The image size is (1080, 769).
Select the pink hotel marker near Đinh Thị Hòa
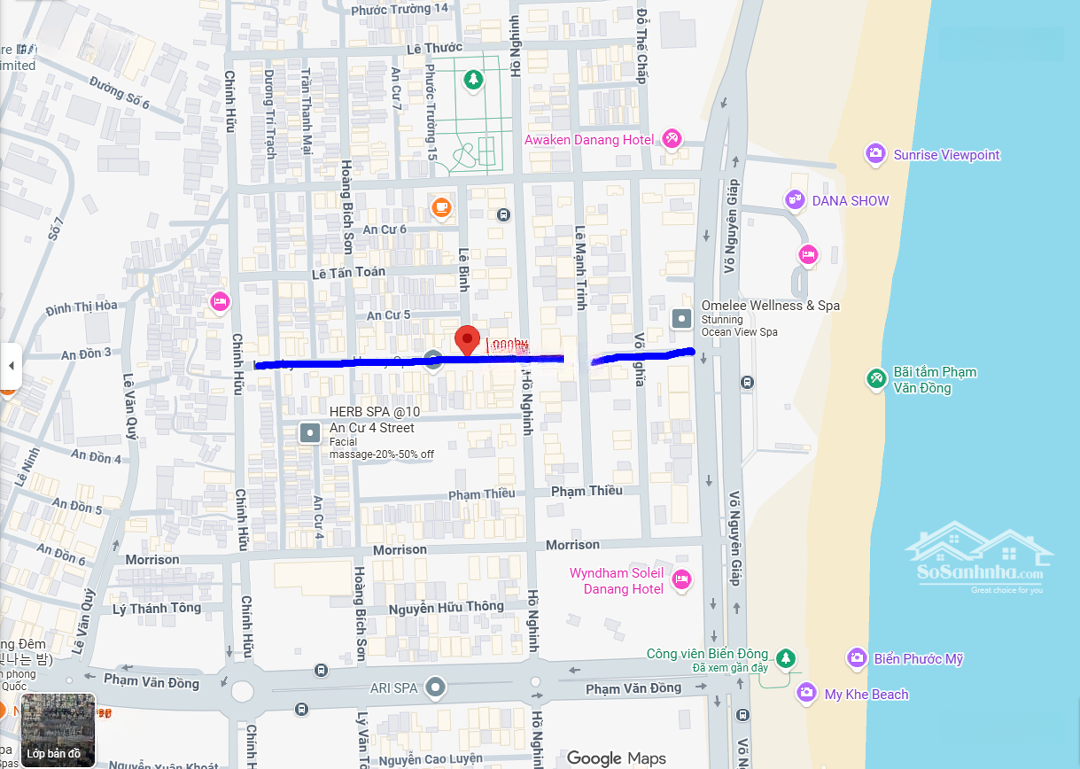click(220, 301)
